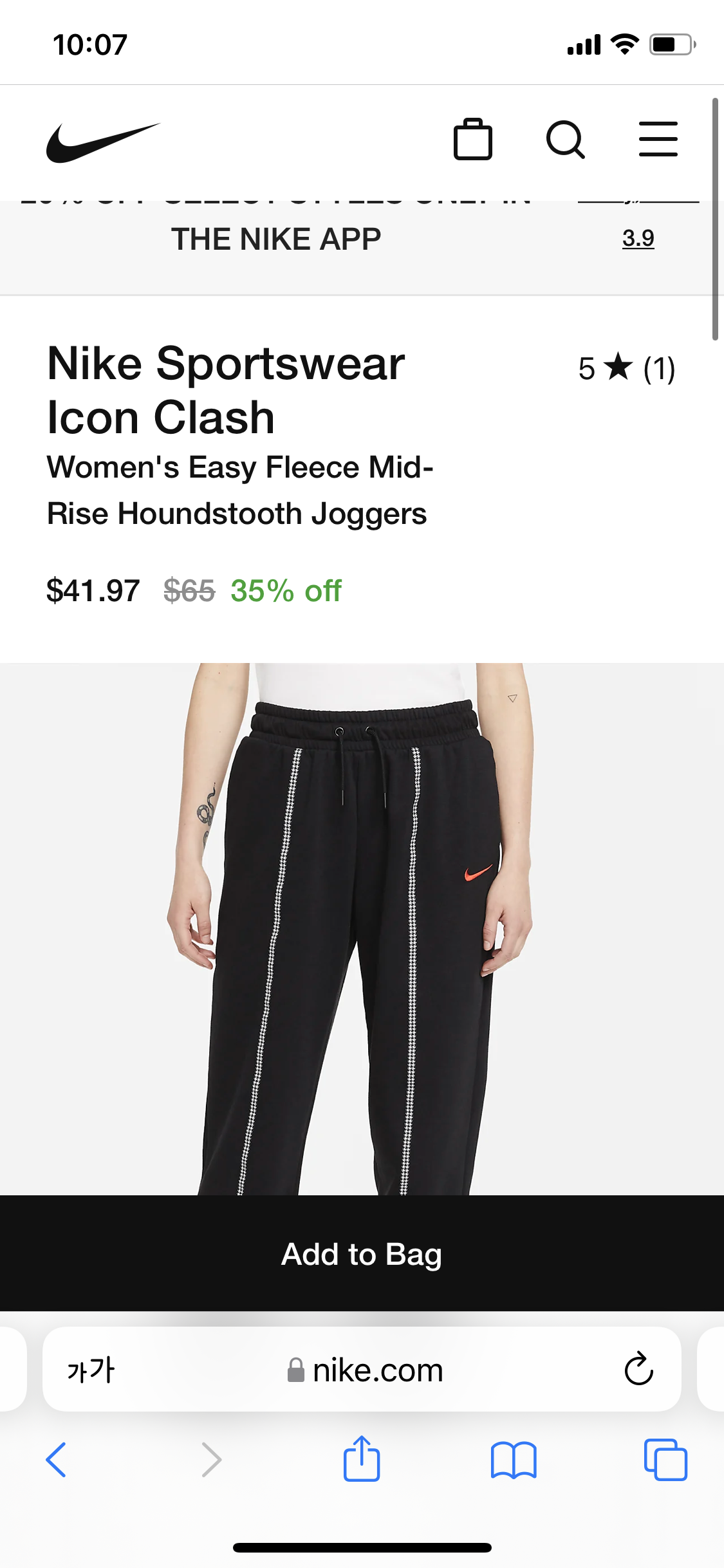Go to the Nike home logo
The height and width of the screenshot is (1568, 724).
point(103,142)
